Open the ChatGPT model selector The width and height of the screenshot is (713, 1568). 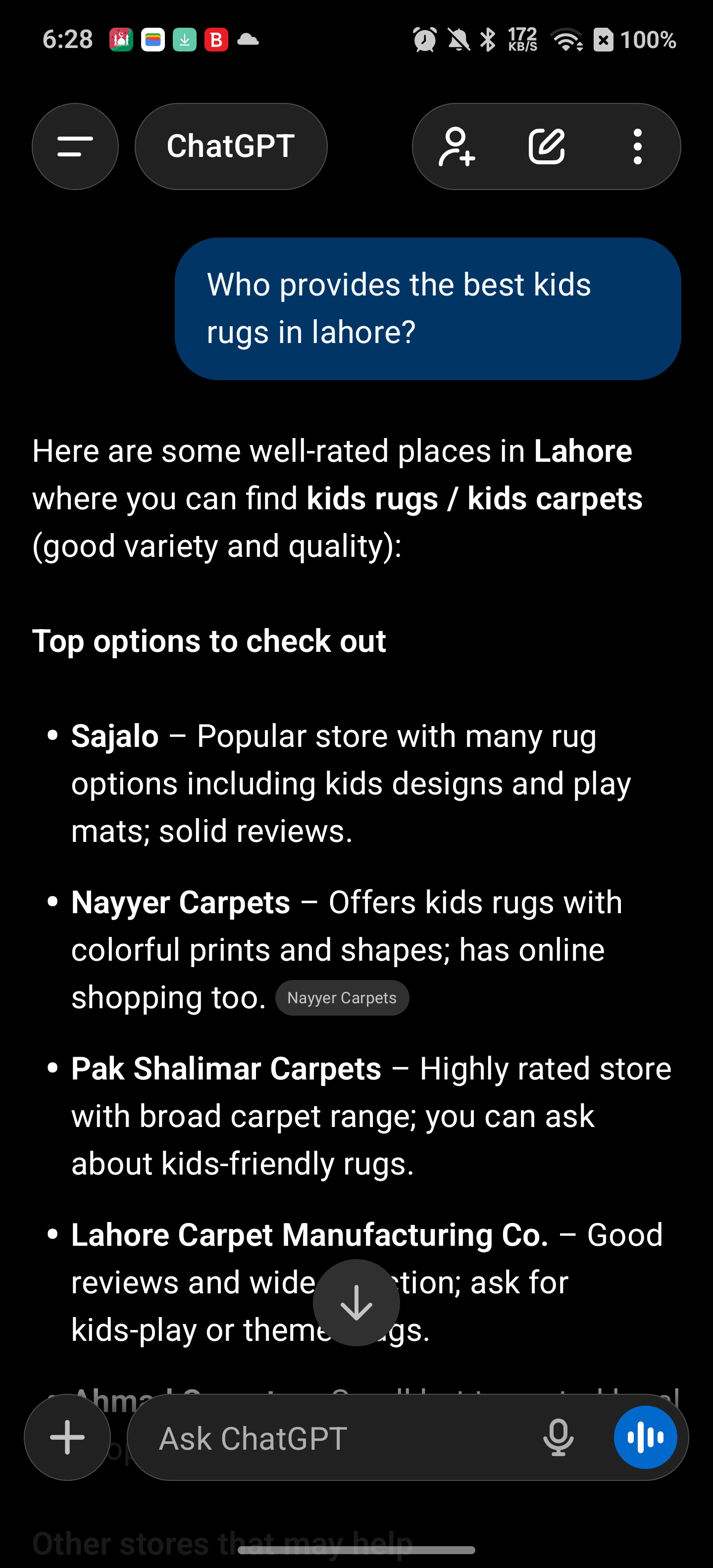coord(231,147)
